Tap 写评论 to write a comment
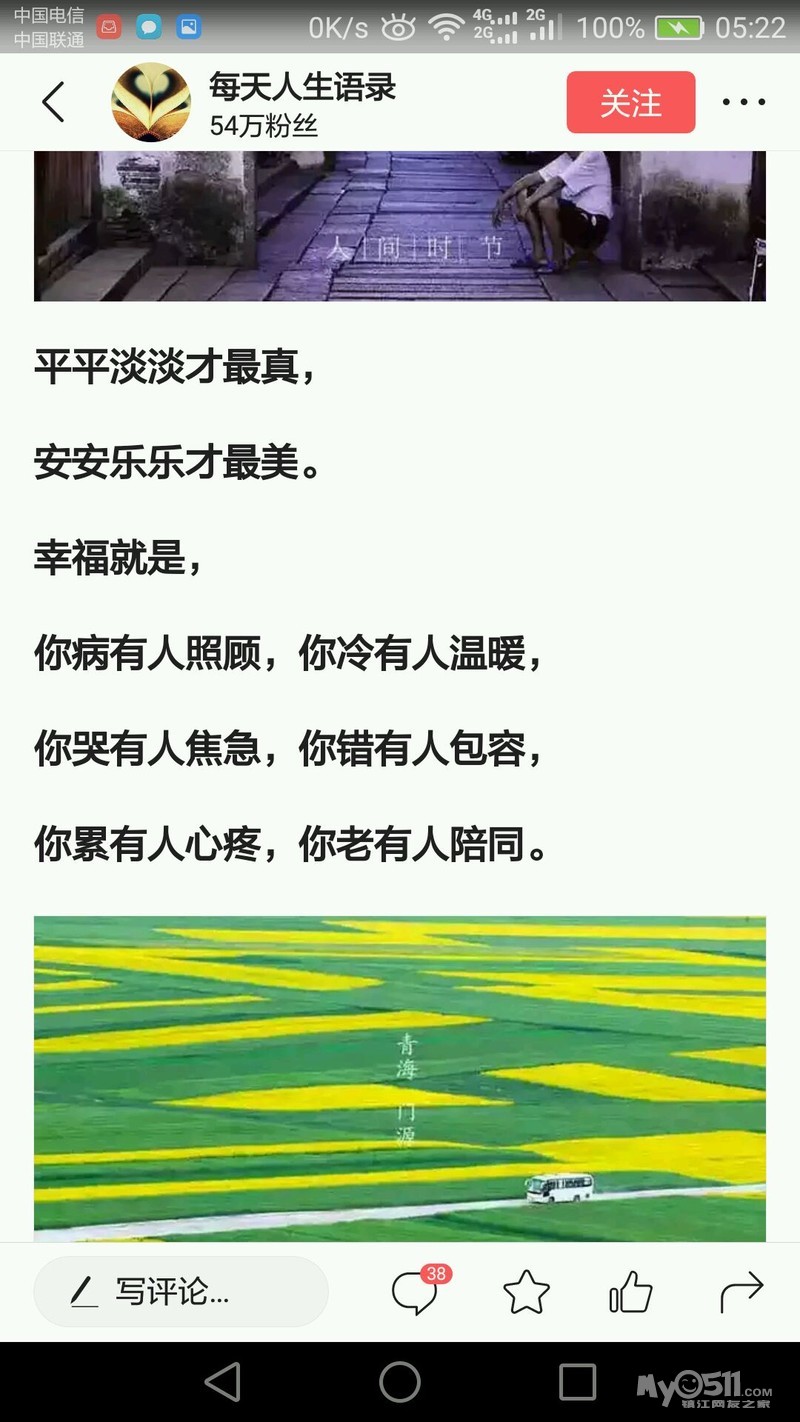The height and width of the screenshot is (1422, 800). point(180,1291)
